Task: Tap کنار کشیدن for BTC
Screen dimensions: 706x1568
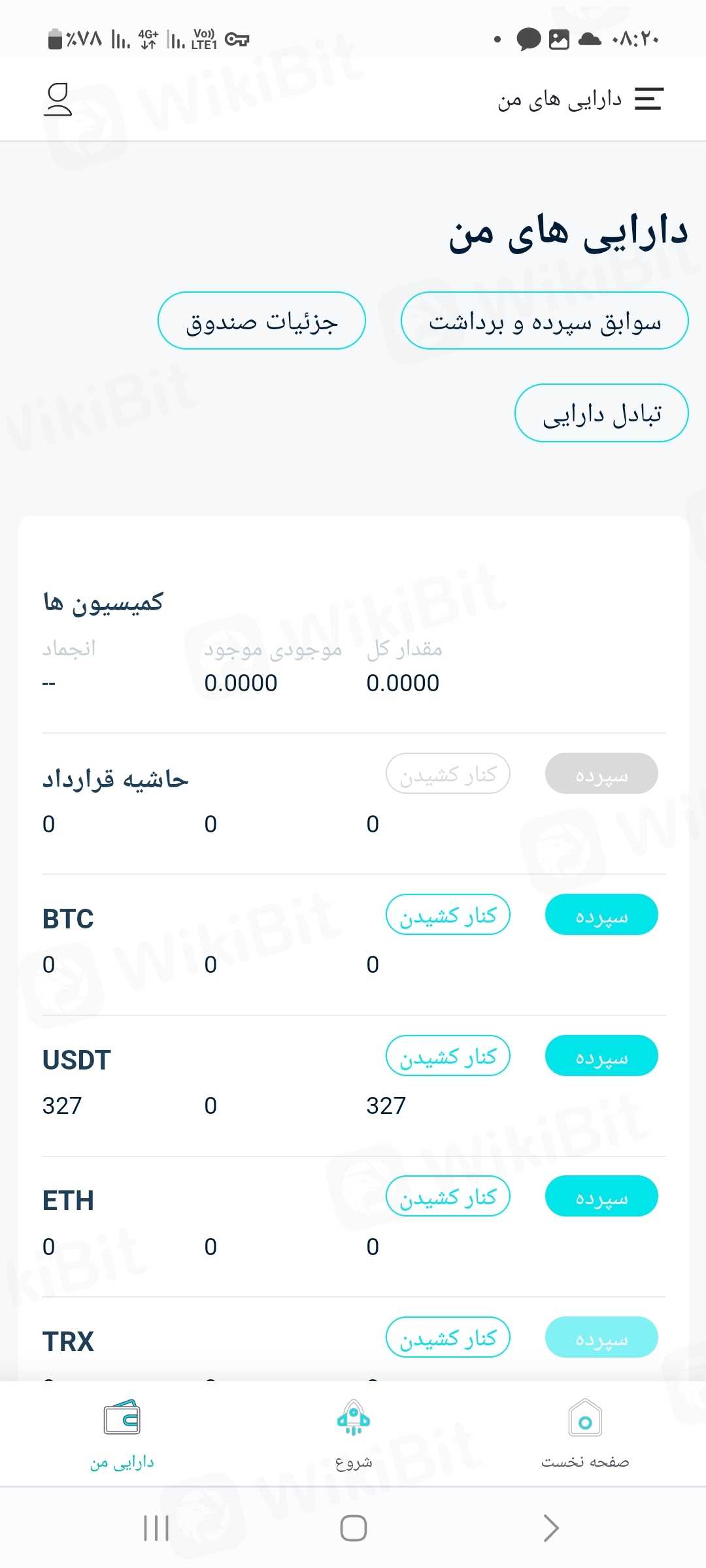Action: coord(448,915)
